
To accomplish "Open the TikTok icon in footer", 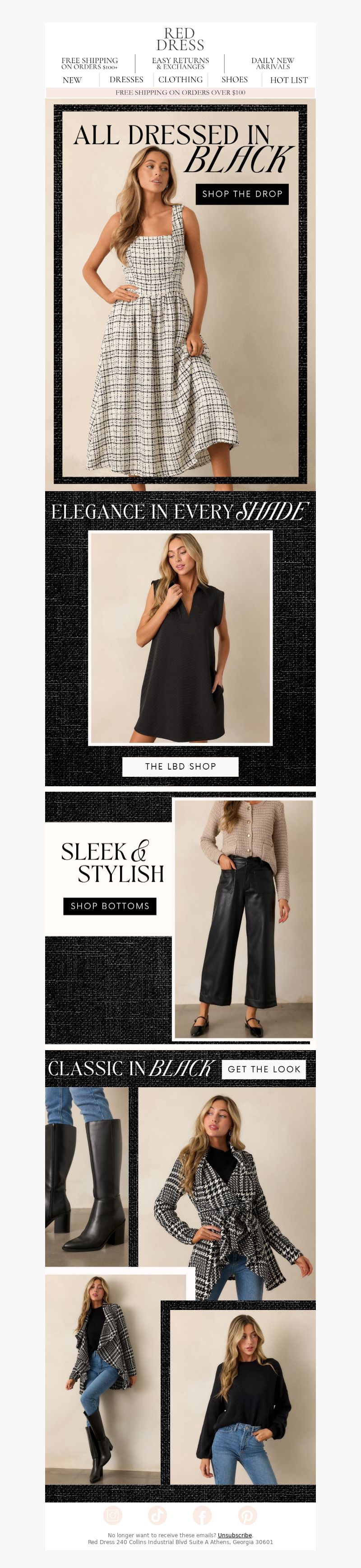I will (157, 1515).
